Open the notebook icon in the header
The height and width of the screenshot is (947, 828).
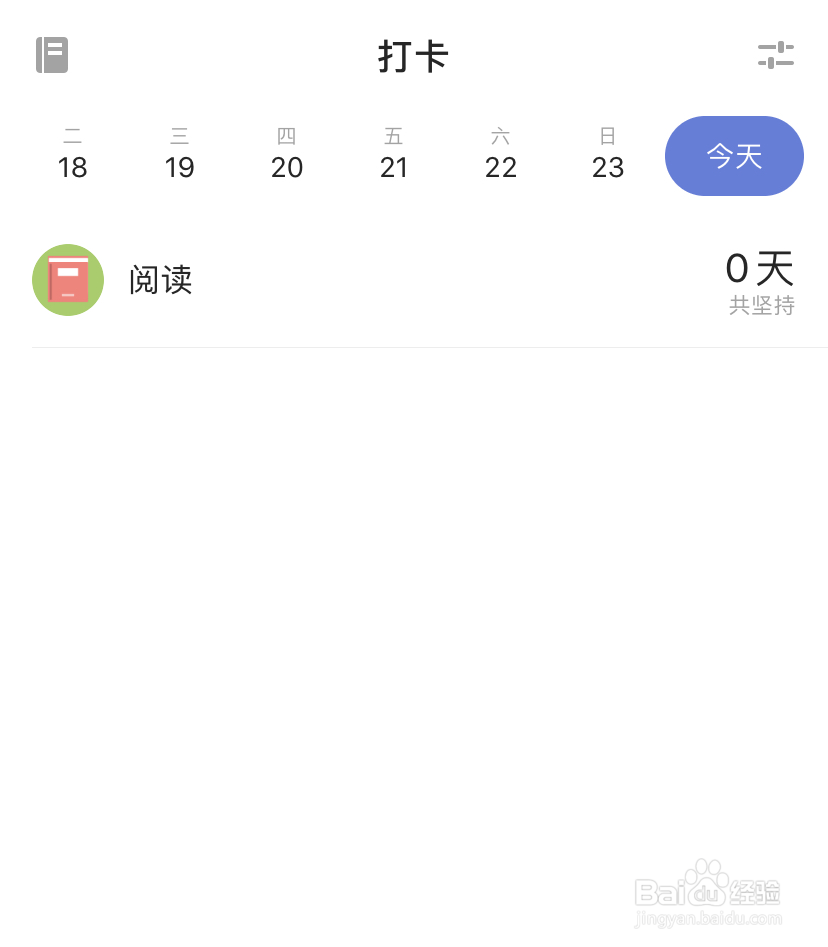(52, 55)
